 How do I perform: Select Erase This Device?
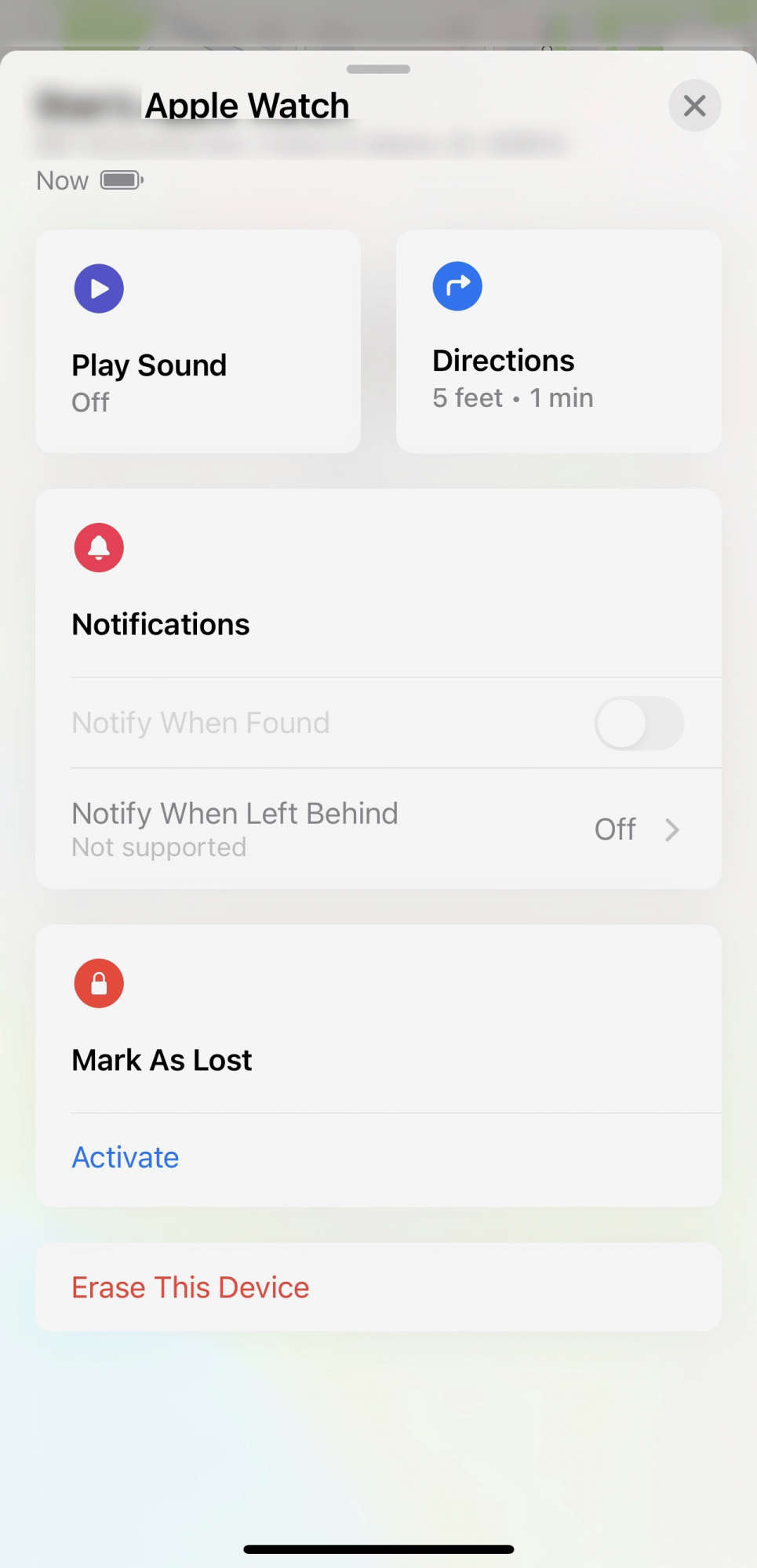coord(378,1287)
